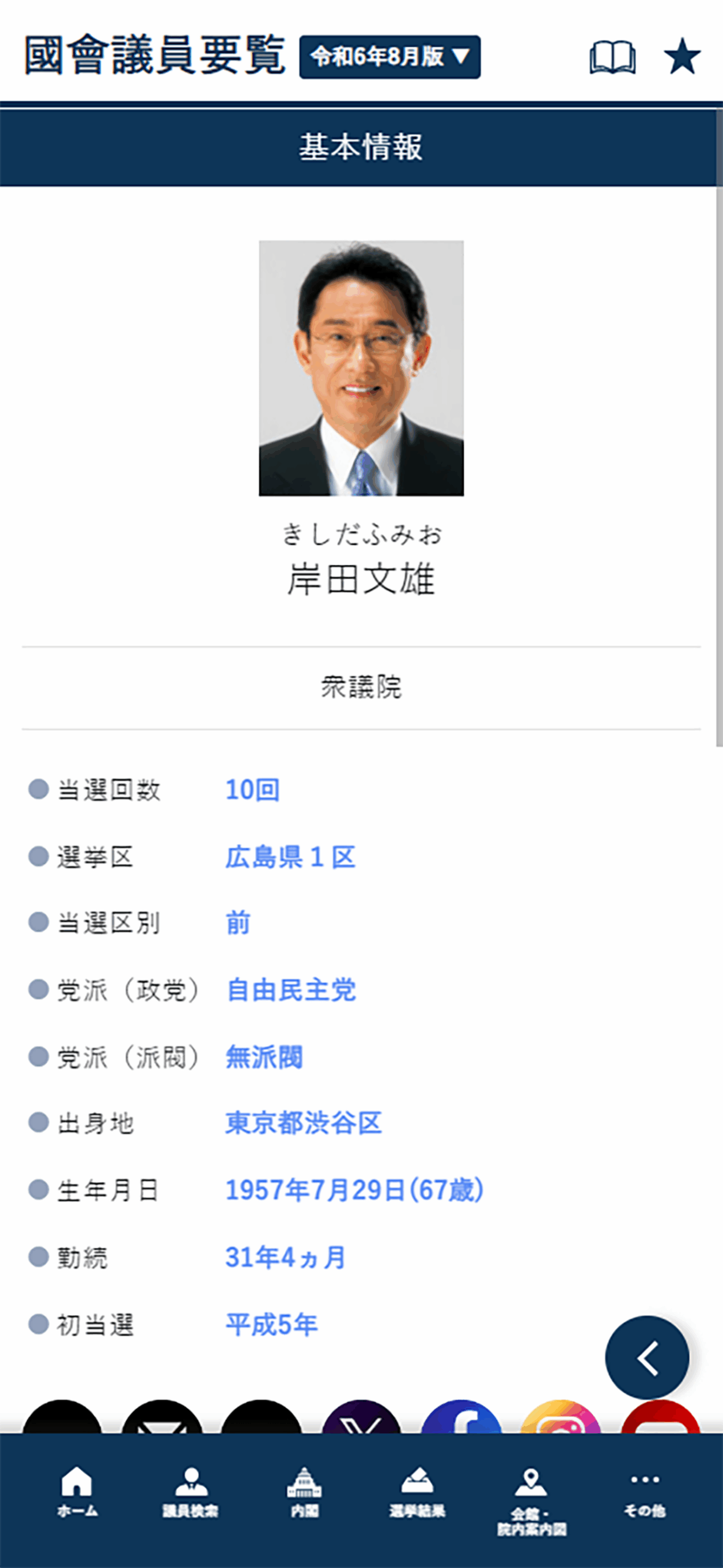The width and height of the screenshot is (723, 1568).
Task: Tap the star icon to favorite this member
Action: click(x=682, y=57)
